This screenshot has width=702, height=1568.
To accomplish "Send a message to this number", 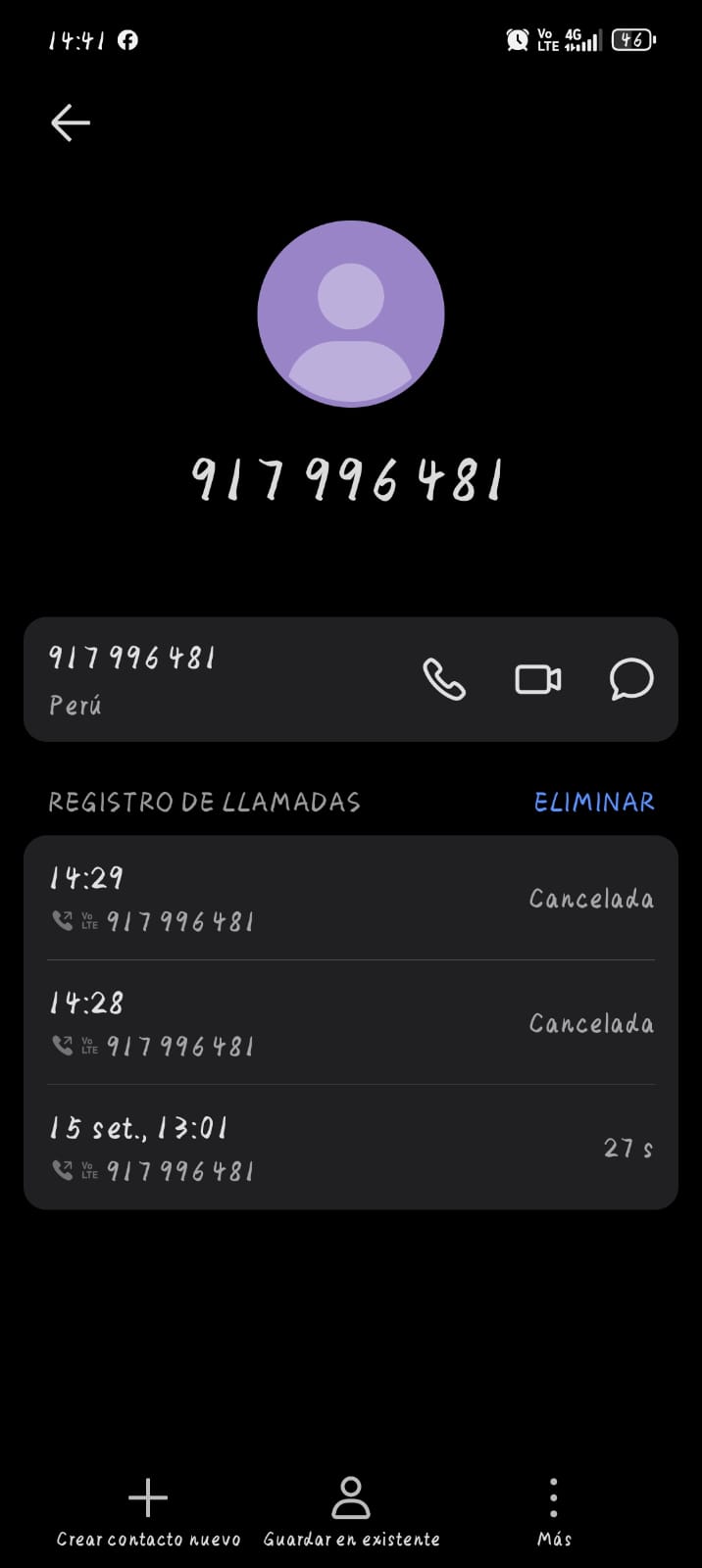I will point(631,679).
